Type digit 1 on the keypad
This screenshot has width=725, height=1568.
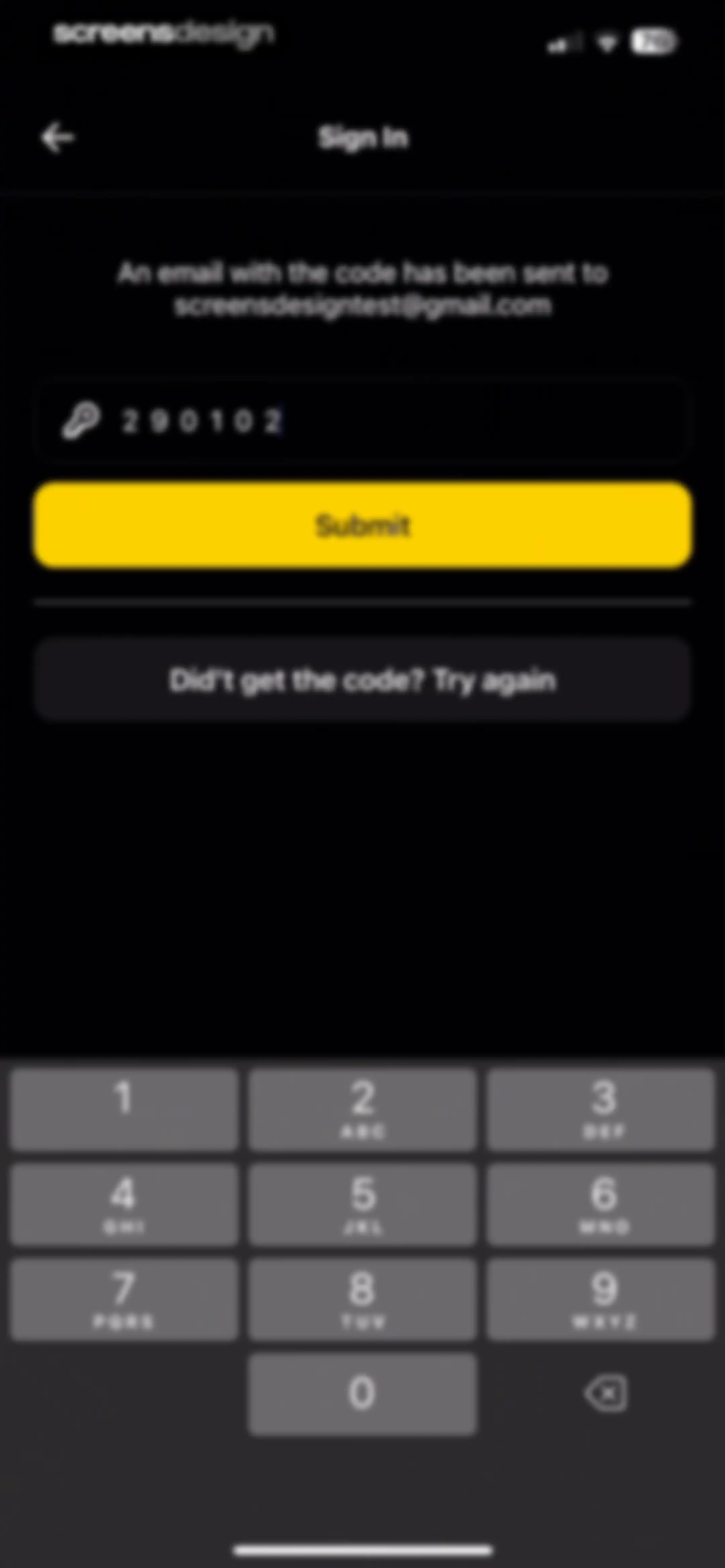tap(124, 1109)
